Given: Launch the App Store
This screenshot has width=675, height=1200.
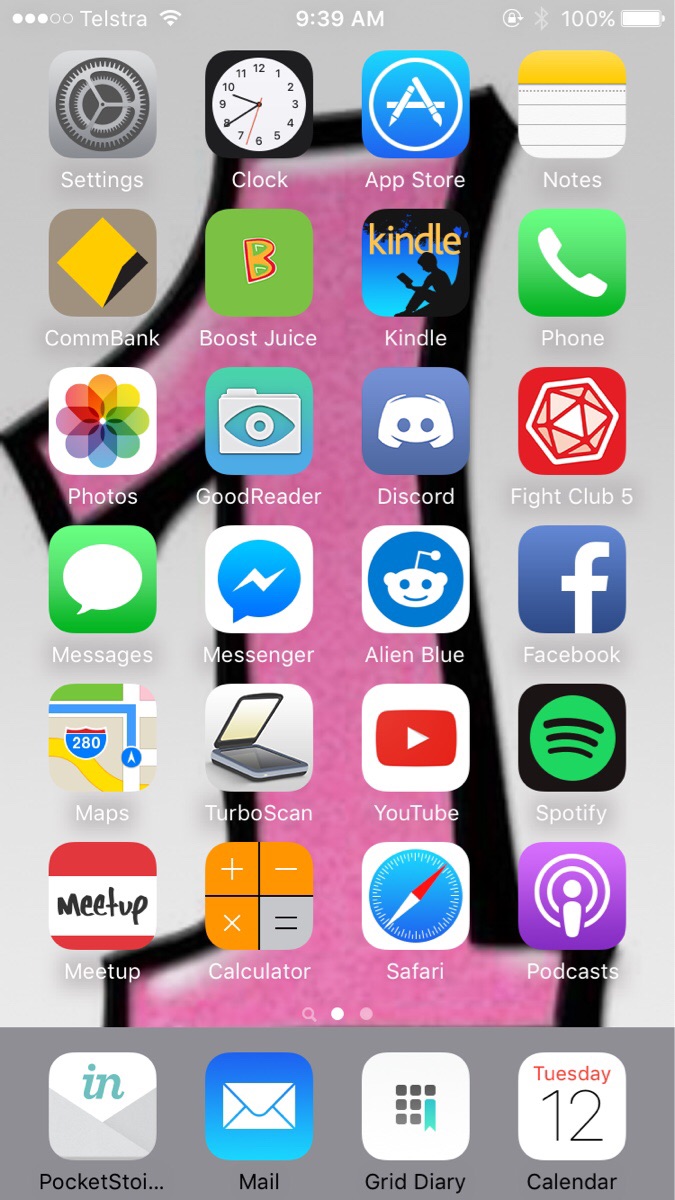Looking at the screenshot, I should (x=415, y=104).
